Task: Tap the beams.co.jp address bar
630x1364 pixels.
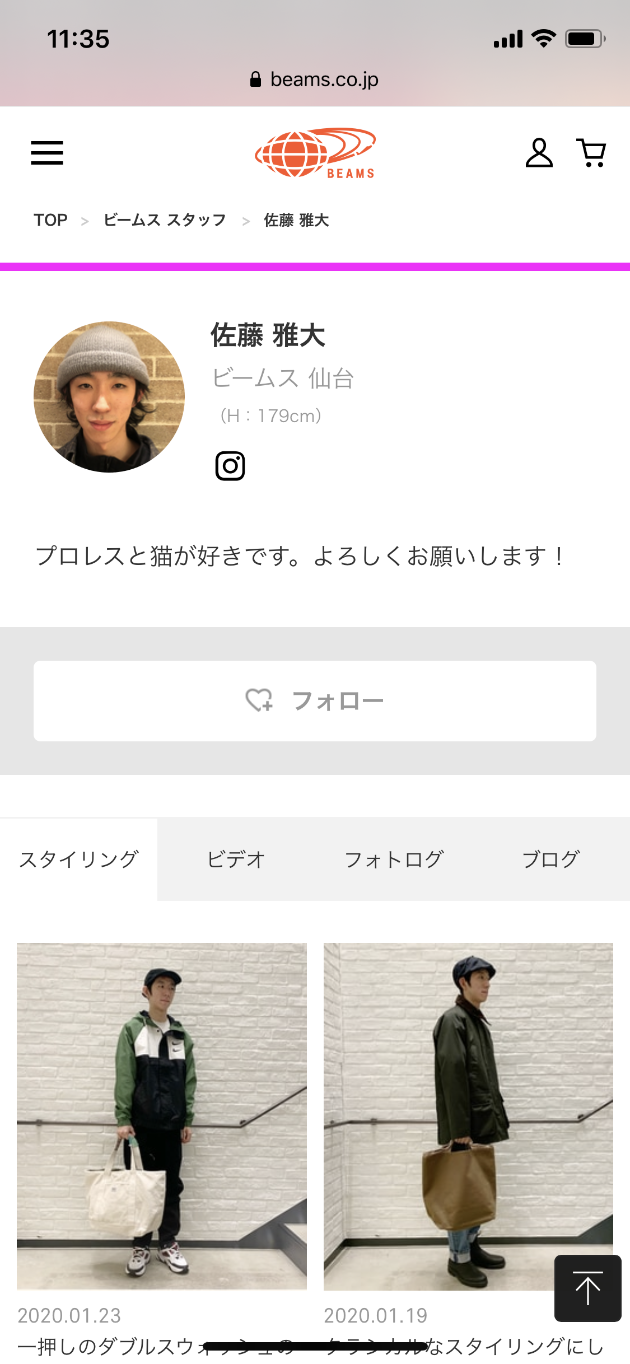Action: [315, 80]
